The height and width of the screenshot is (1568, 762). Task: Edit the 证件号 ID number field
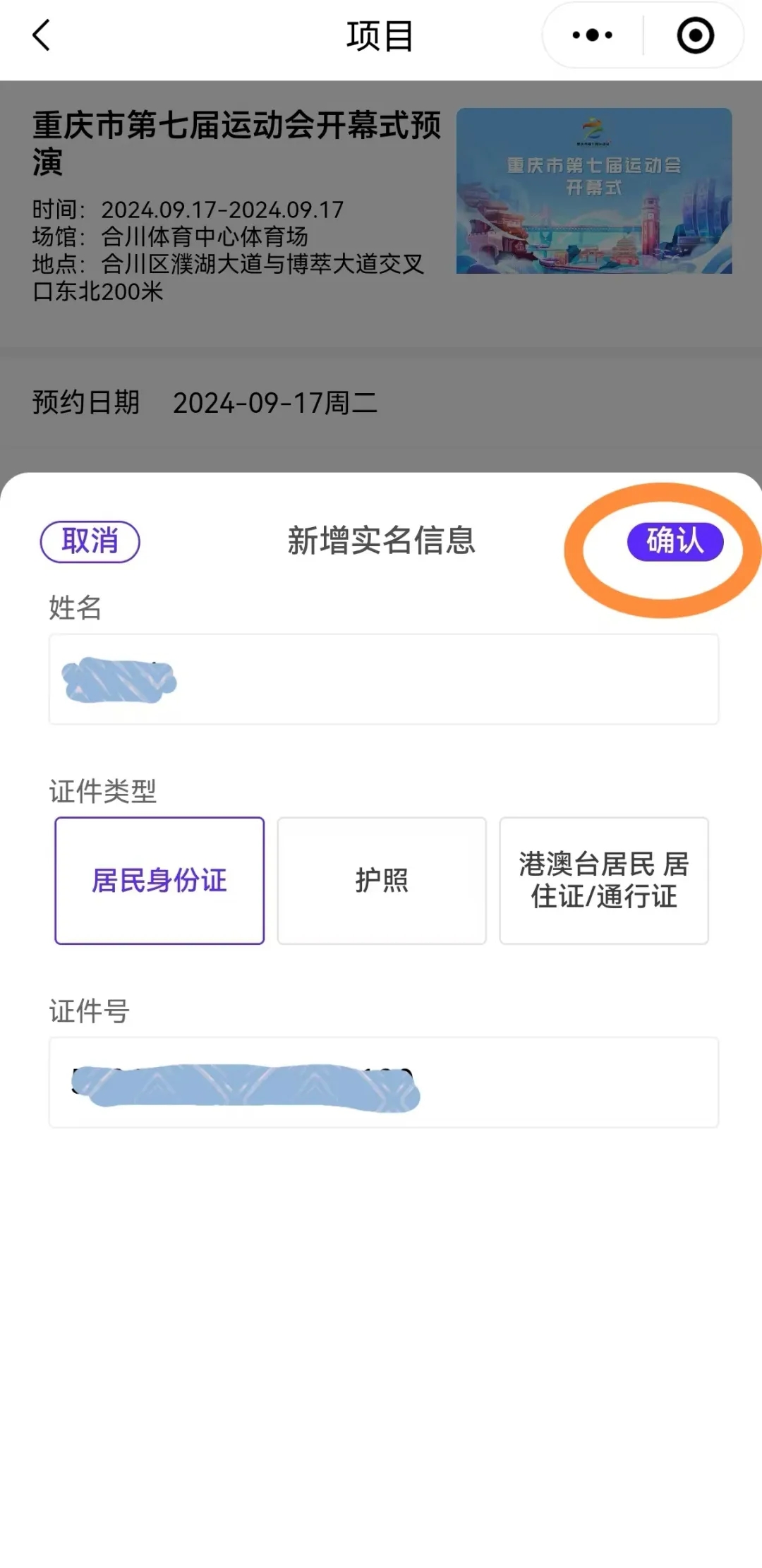point(384,1082)
